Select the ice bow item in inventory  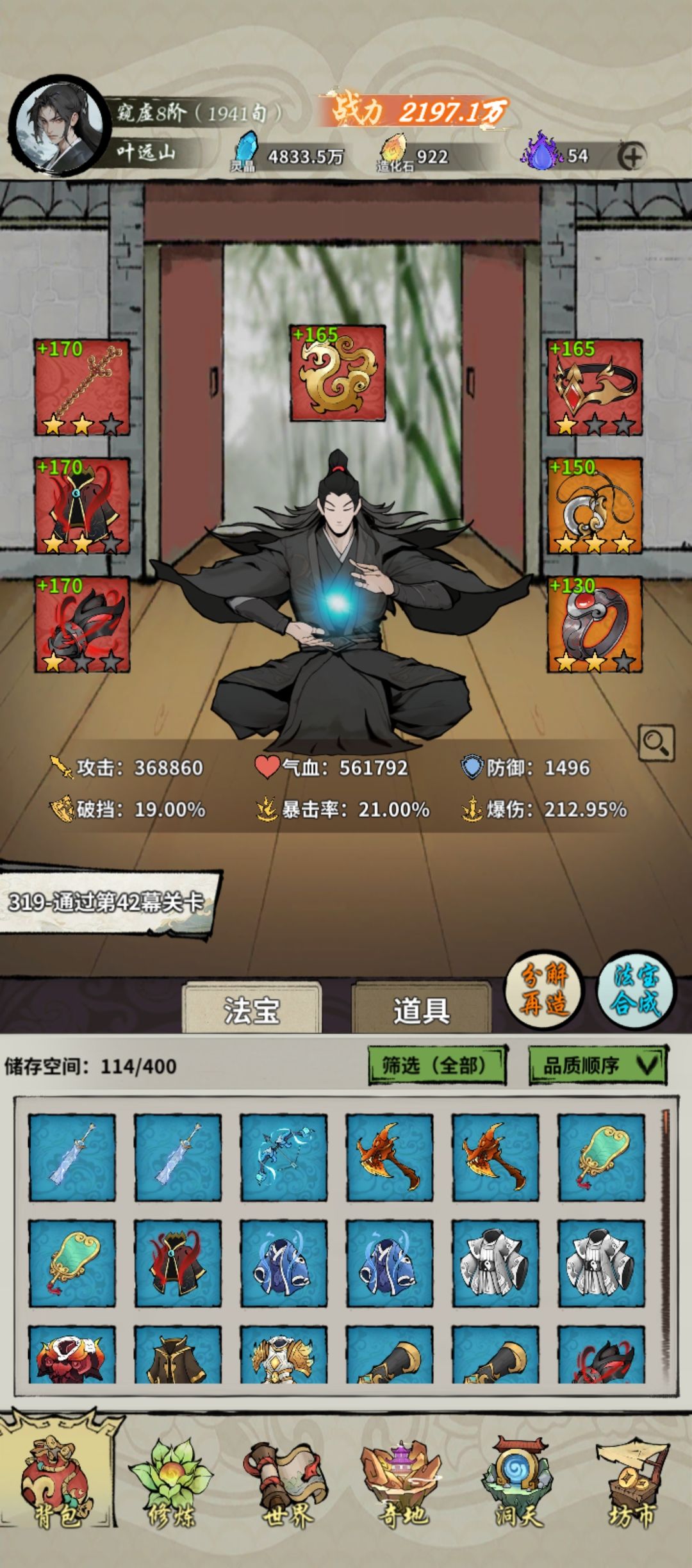coord(283,1157)
